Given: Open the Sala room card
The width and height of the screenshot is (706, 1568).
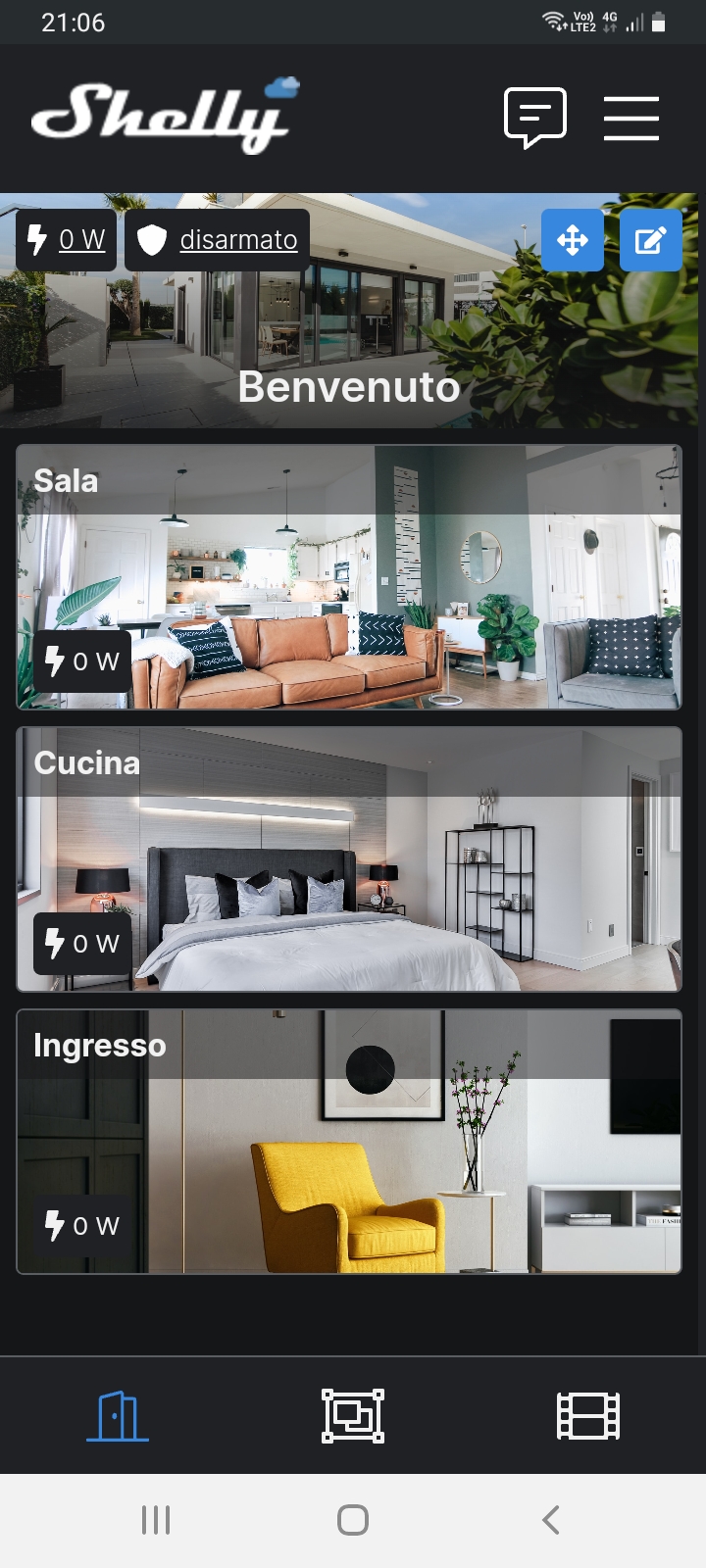Looking at the screenshot, I should click(349, 578).
